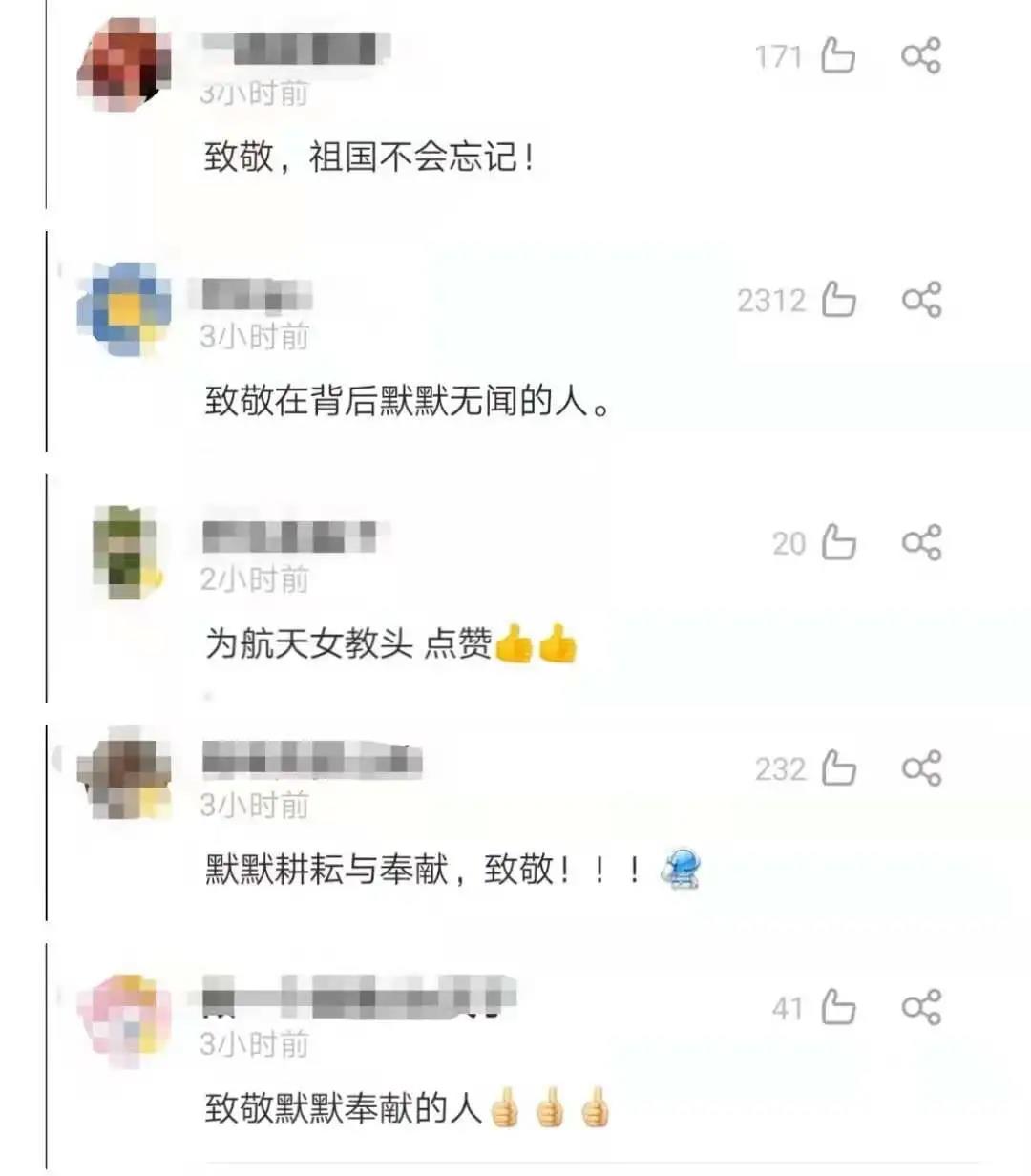Share the comment "为航天女教头 点赞"

click(x=921, y=542)
